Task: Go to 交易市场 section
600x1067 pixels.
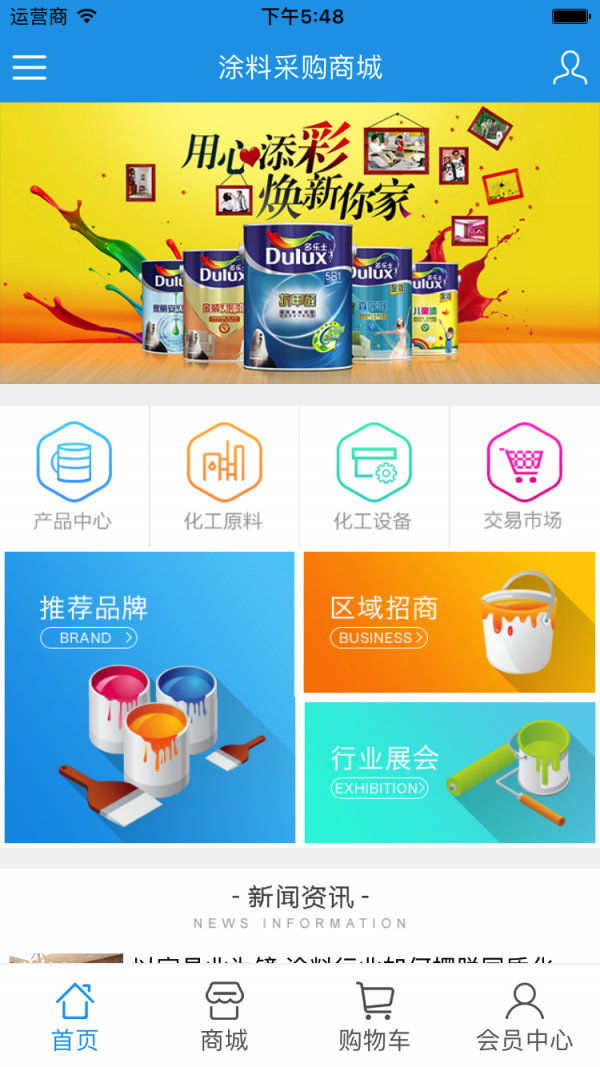Action: 523,477
